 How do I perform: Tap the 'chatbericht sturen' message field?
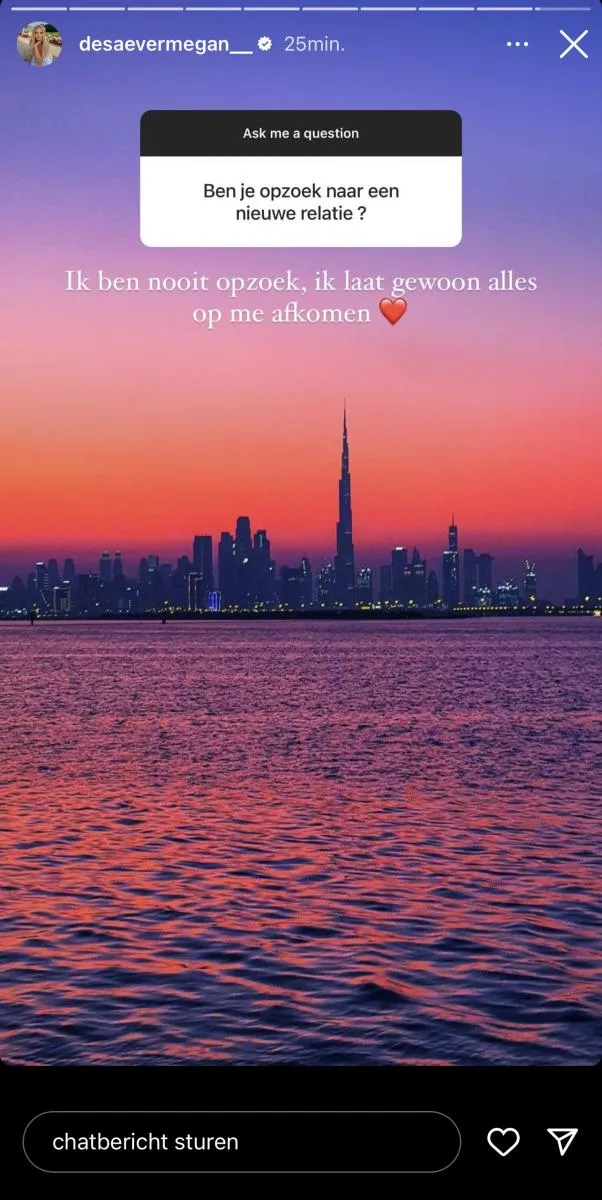241,1141
